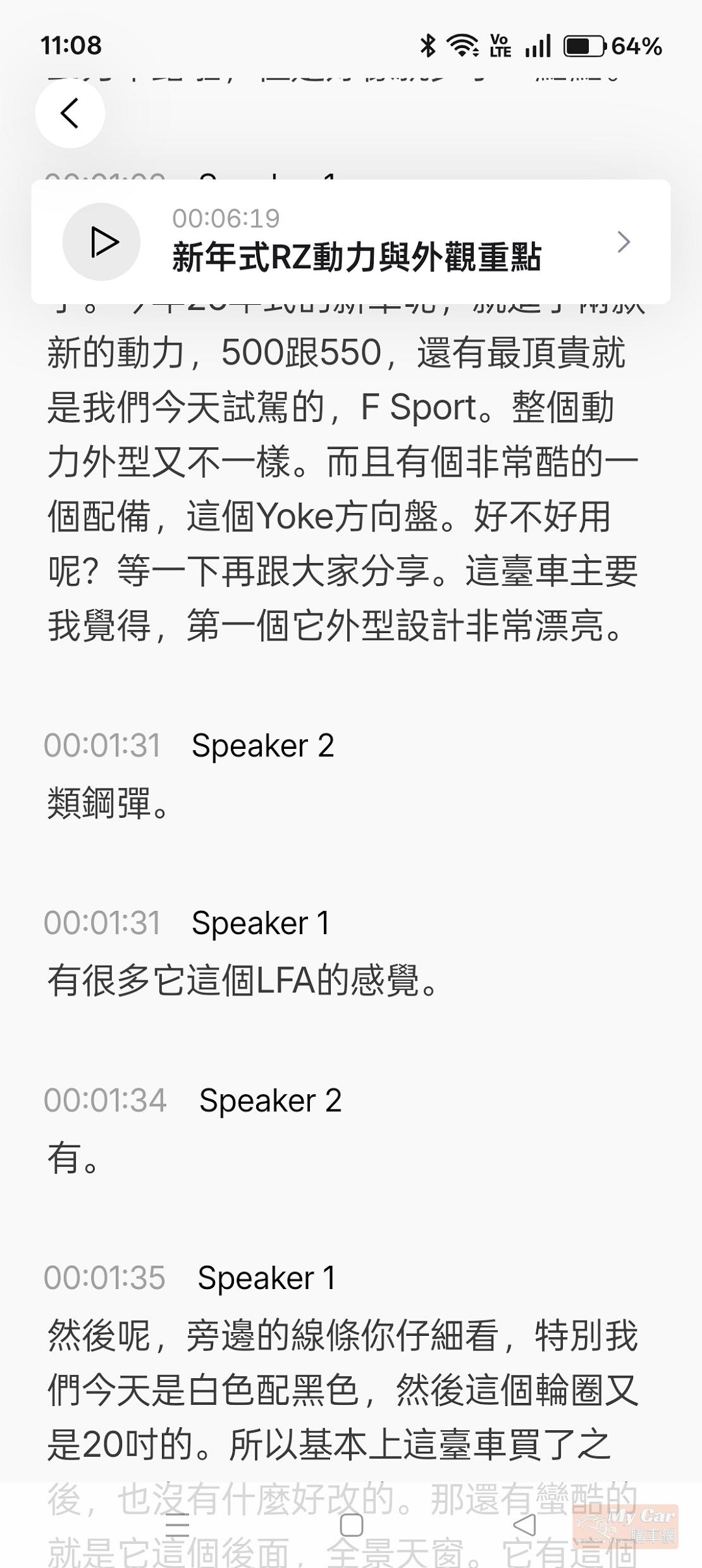Tap the system home button

tap(351, 1525)
